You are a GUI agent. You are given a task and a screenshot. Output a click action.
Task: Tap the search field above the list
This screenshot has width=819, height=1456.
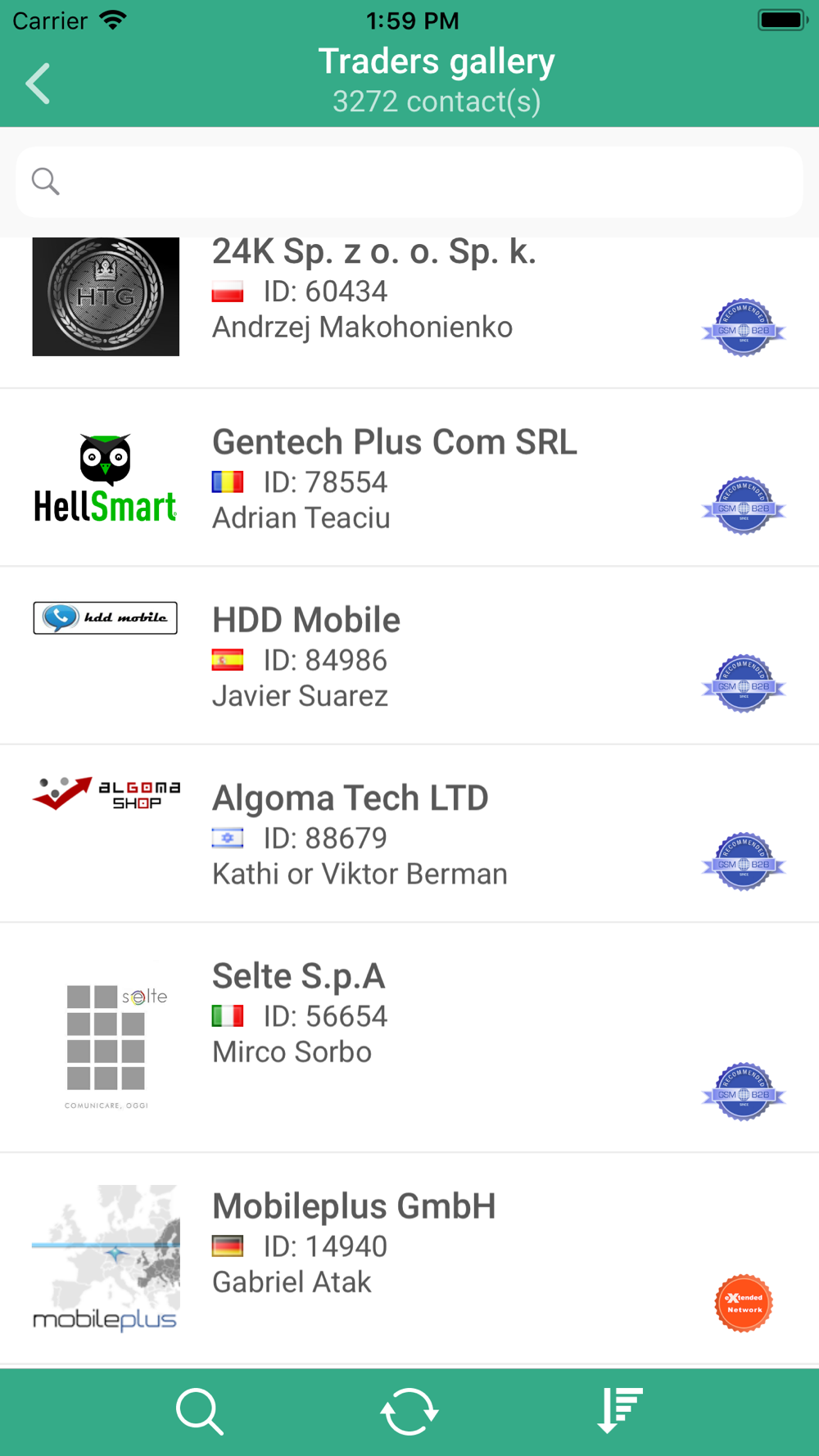409,182
